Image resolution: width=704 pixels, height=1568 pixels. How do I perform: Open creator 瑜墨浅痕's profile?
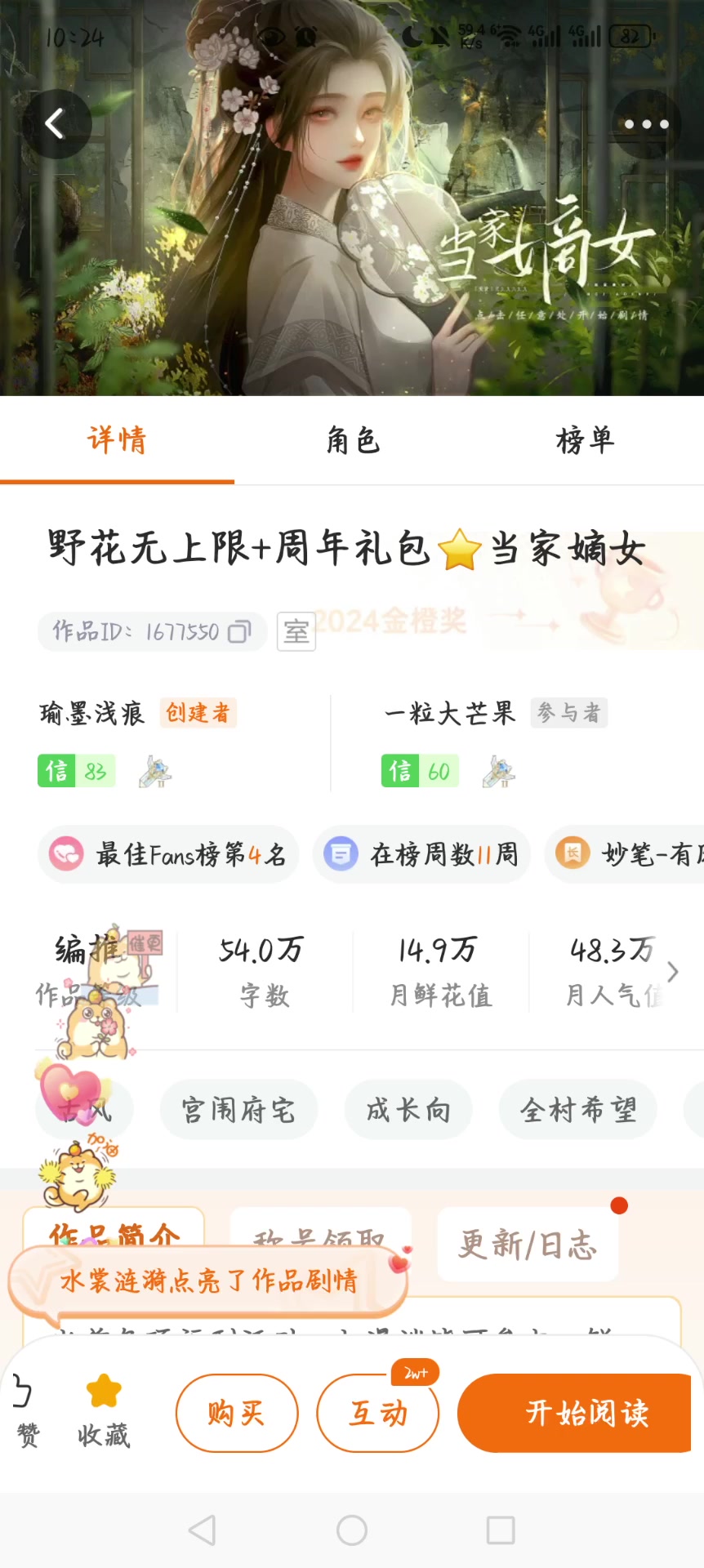pos(92,713)
